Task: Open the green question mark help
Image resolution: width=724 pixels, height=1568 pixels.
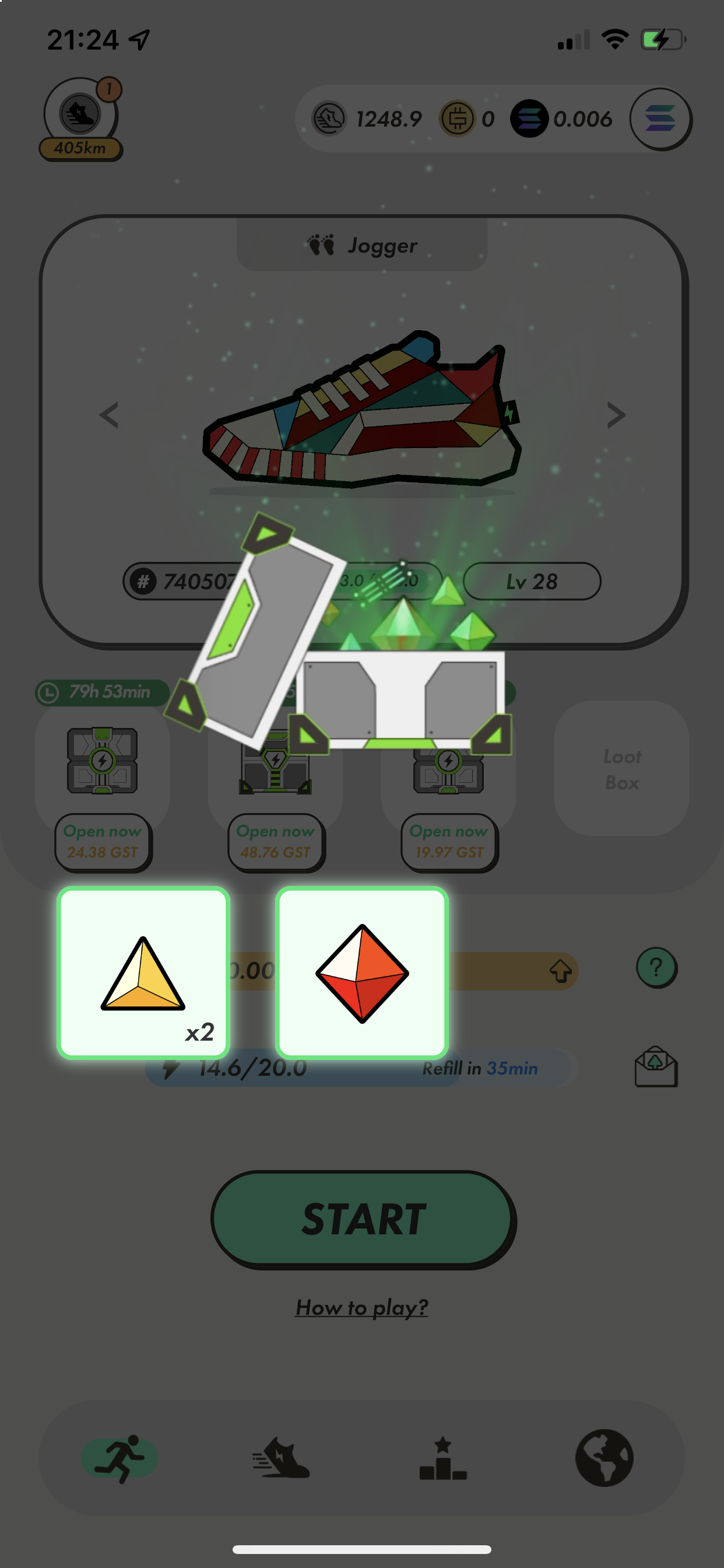Action: coord(656,967)
